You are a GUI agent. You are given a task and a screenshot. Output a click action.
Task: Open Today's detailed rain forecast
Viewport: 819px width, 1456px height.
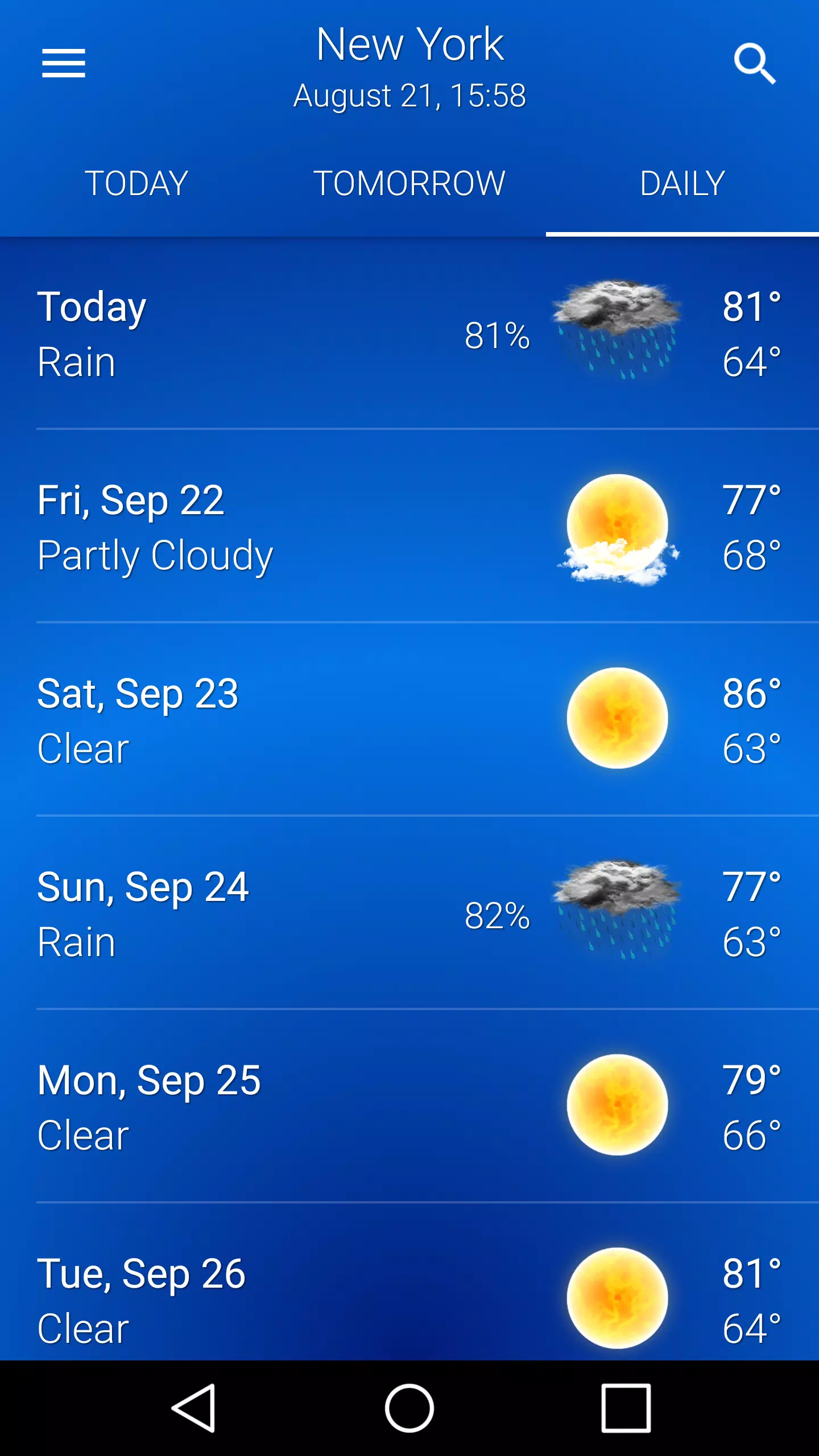[227, 333]
